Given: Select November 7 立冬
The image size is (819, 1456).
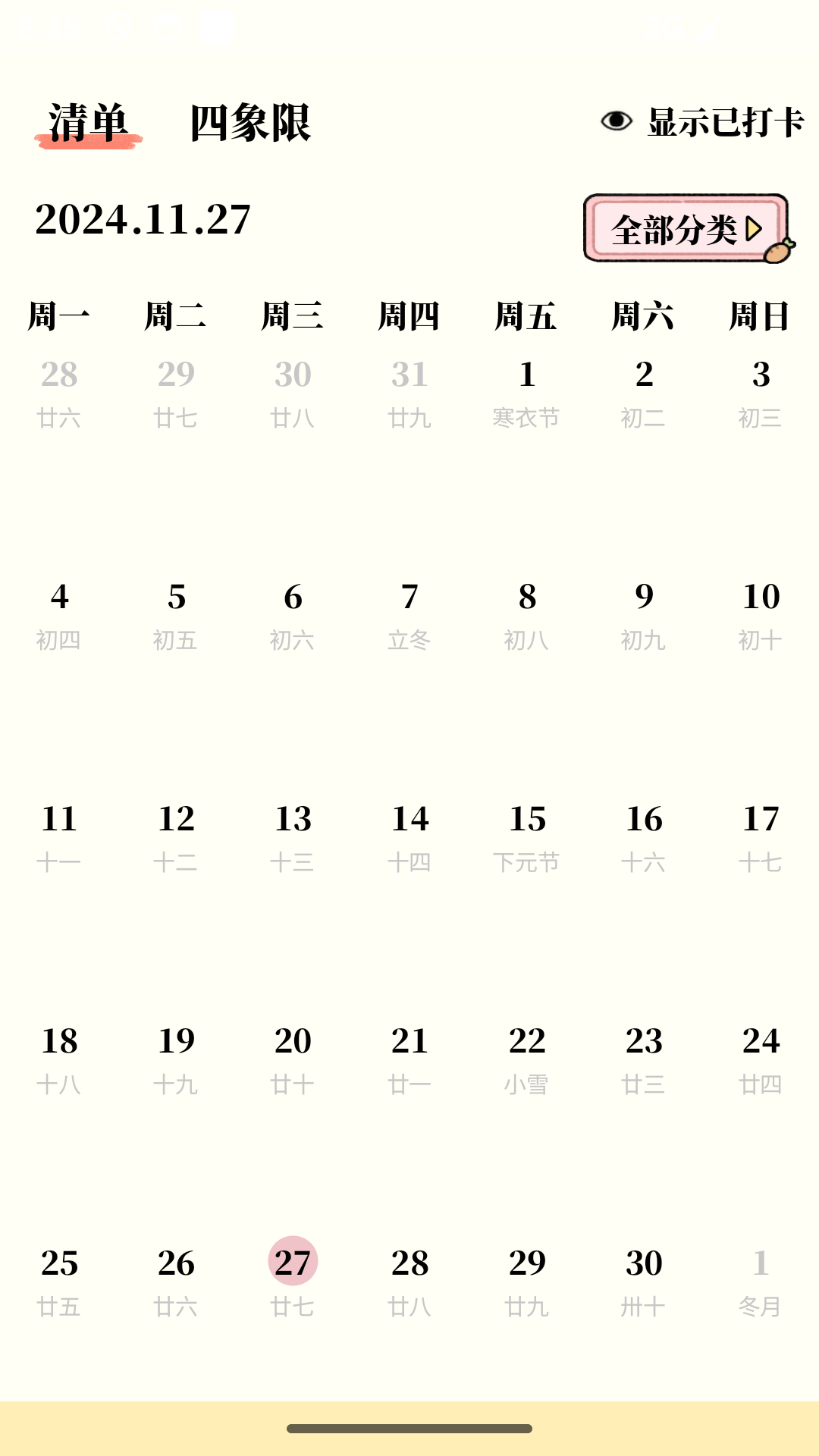Looking at the screenshot, I should coord(409,617).
